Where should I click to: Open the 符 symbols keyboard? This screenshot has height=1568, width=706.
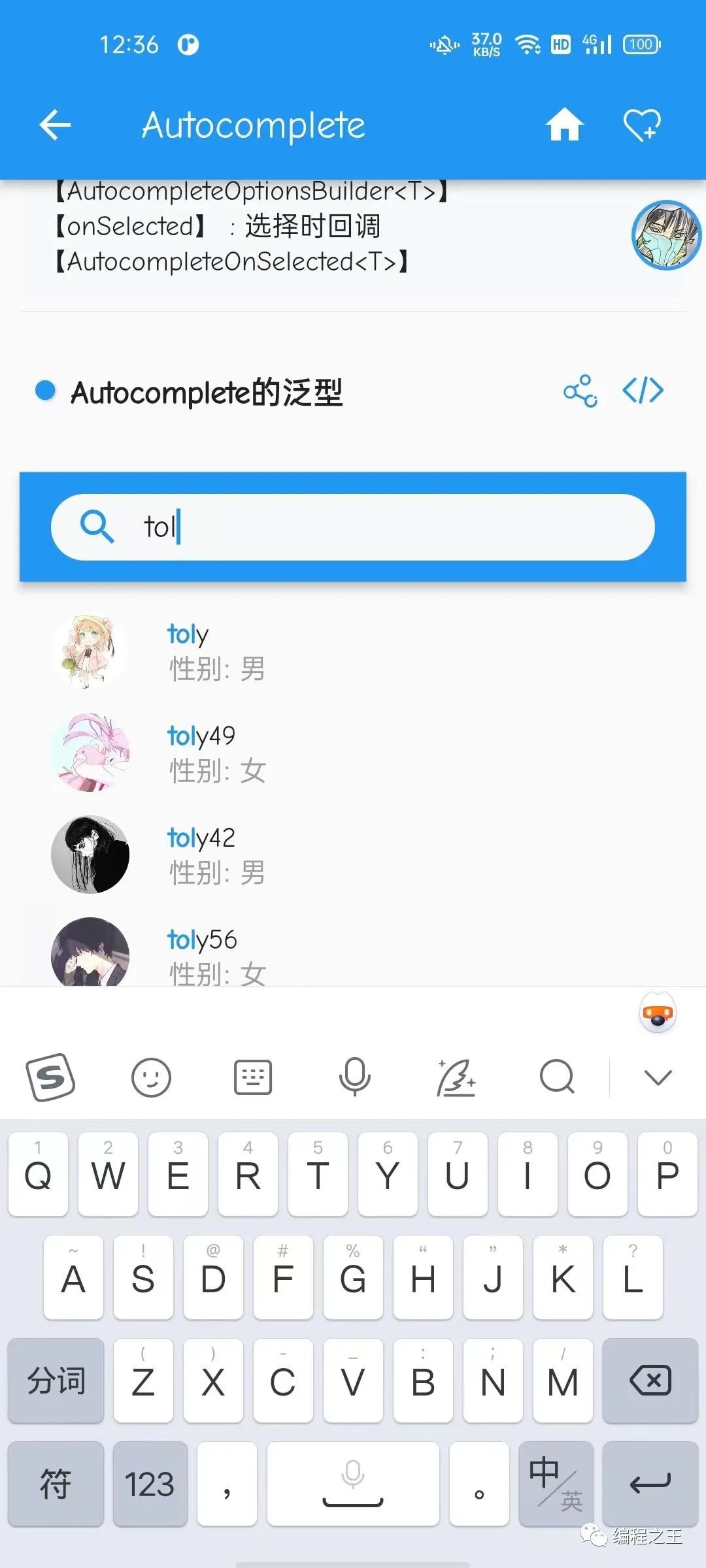(x=56, y=1484)
